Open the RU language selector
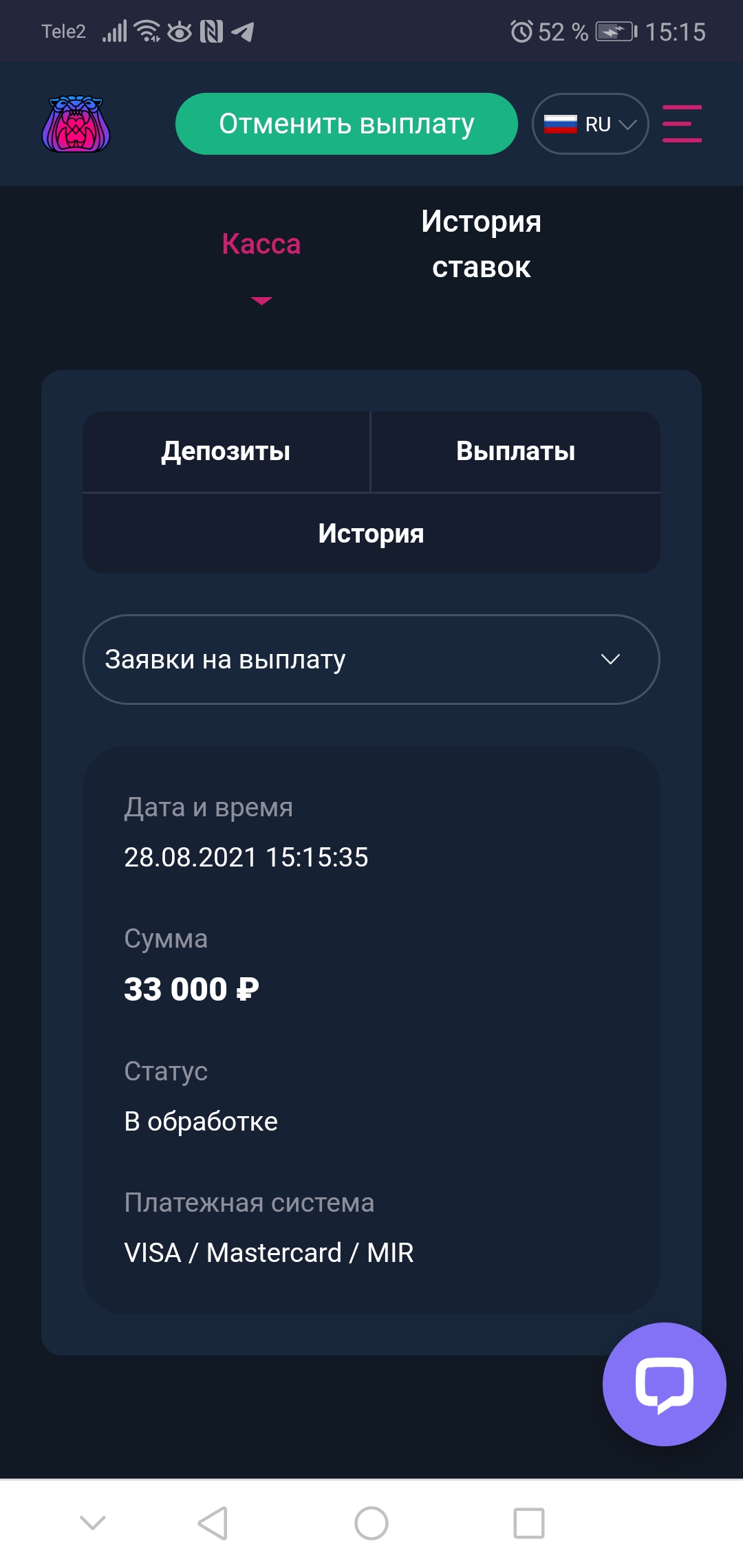Screen dimensions: 743x1568 pos(590,124)
